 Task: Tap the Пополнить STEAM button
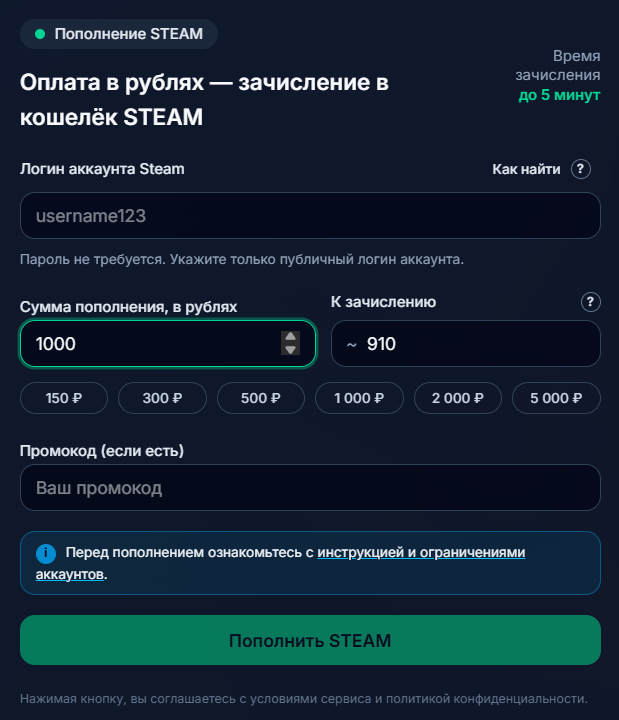pos(310,640)
